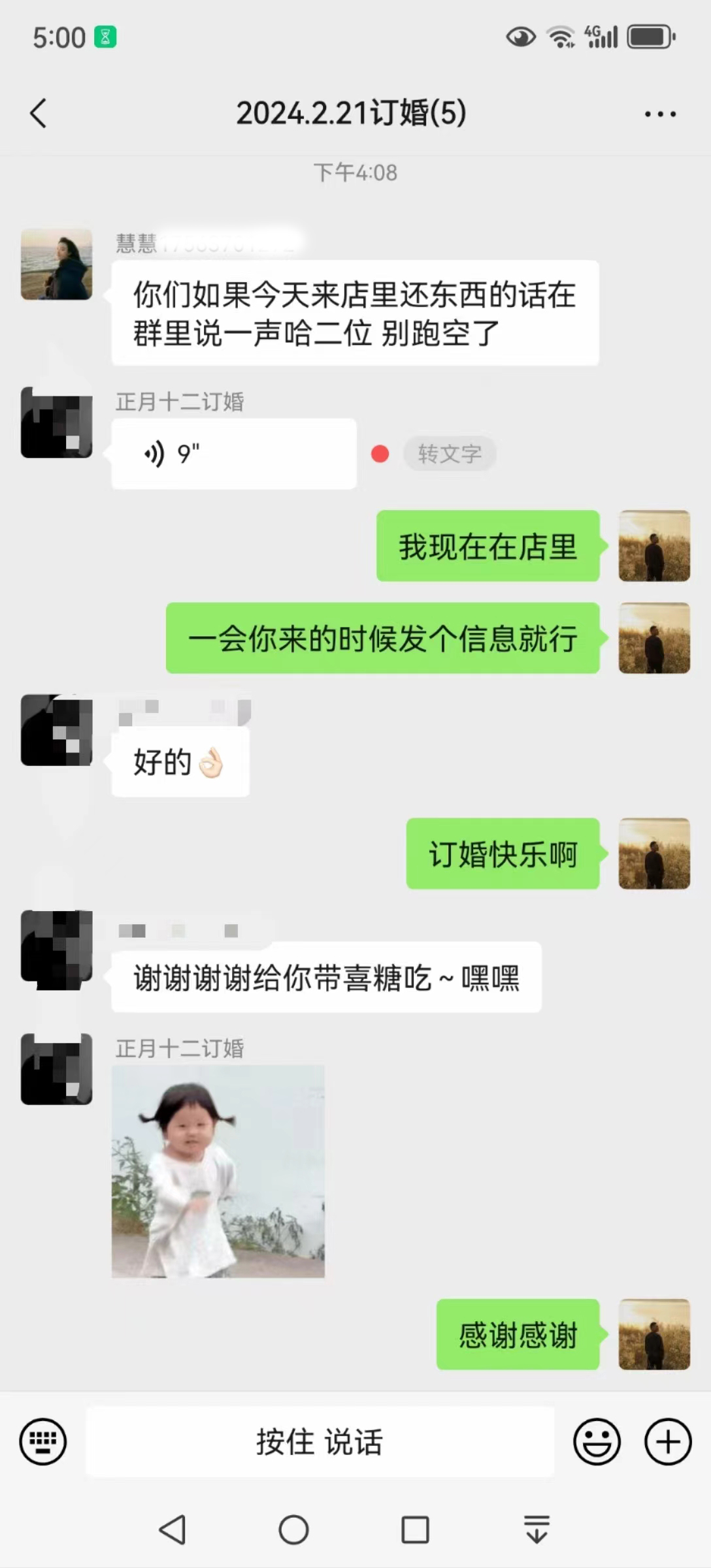The width and height of the screenshot is (711, 1568).
Task: Go back from the group chat
Action: click(39, 113)
